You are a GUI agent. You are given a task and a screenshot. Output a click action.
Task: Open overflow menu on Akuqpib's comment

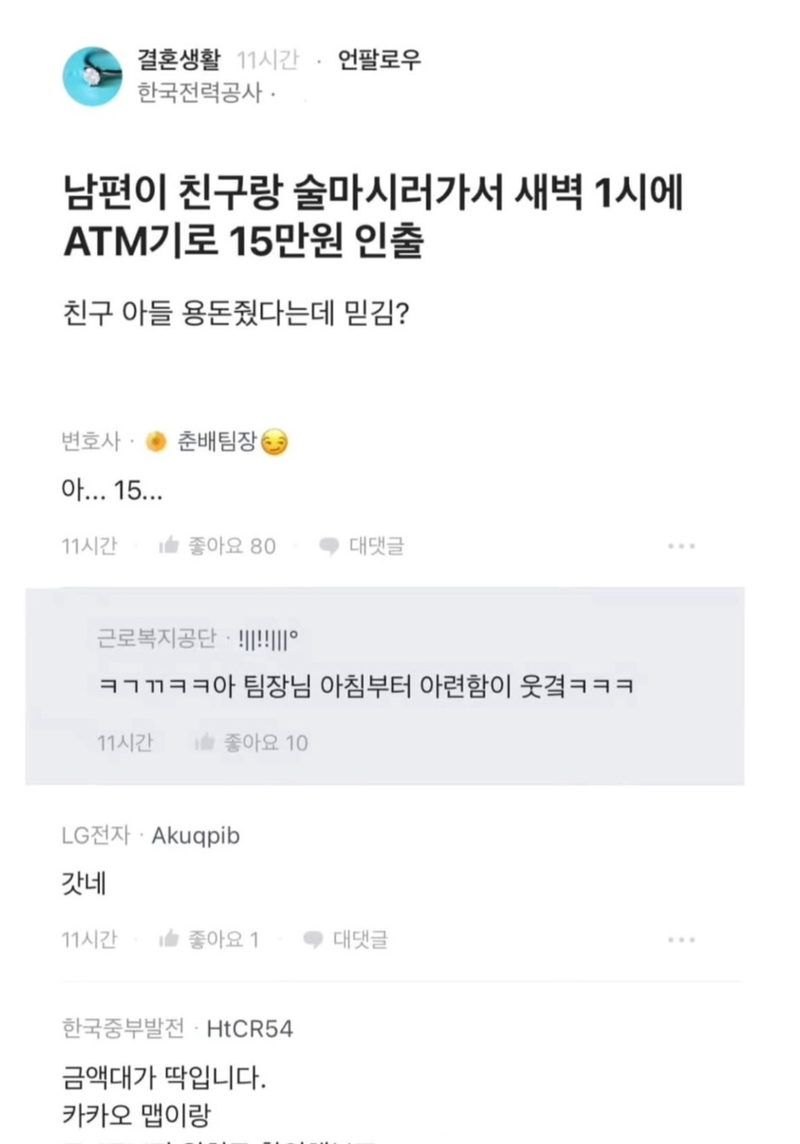[681, 939]
